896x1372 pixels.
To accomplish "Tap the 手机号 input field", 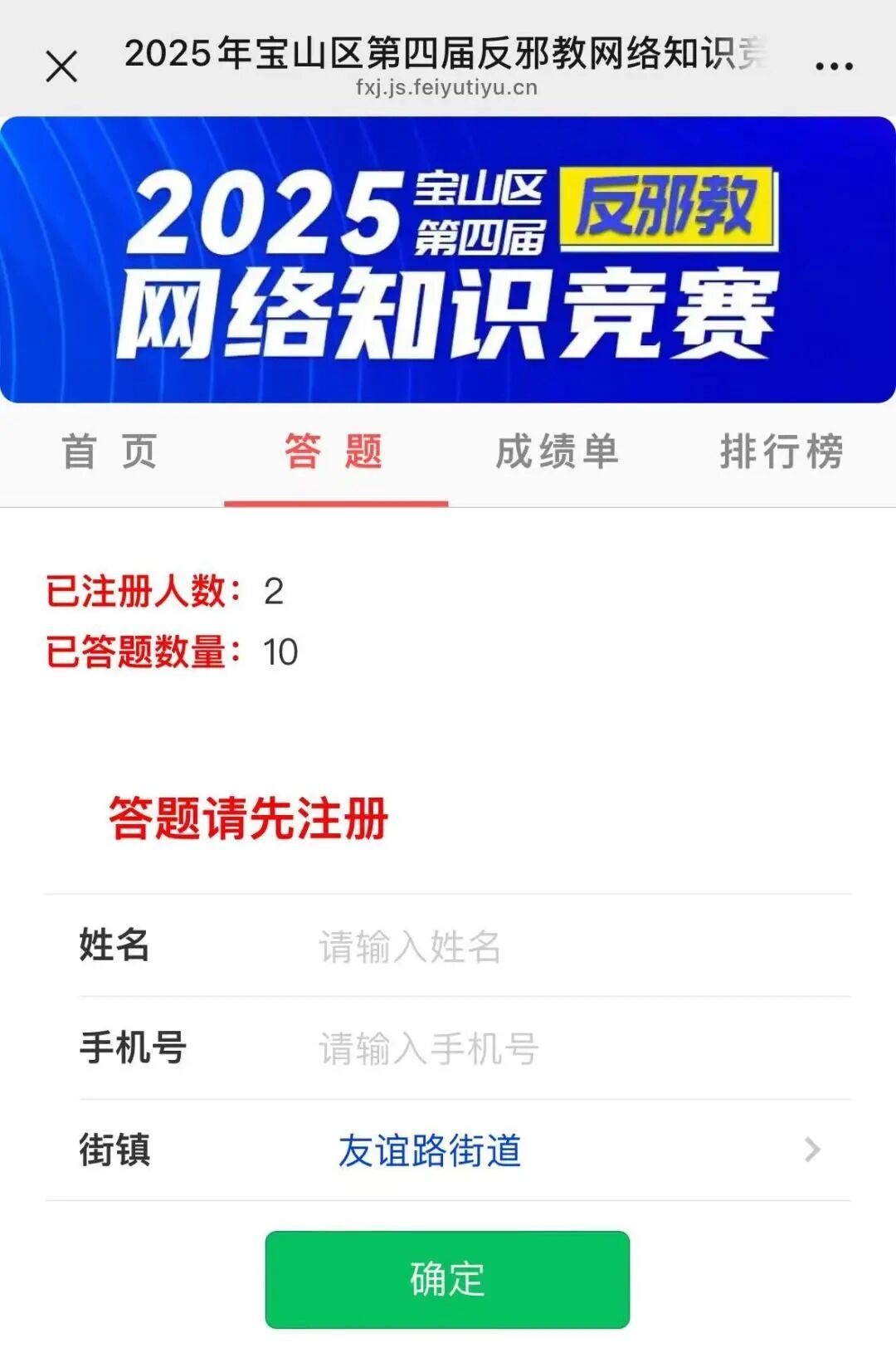I will click(572, 1048).
